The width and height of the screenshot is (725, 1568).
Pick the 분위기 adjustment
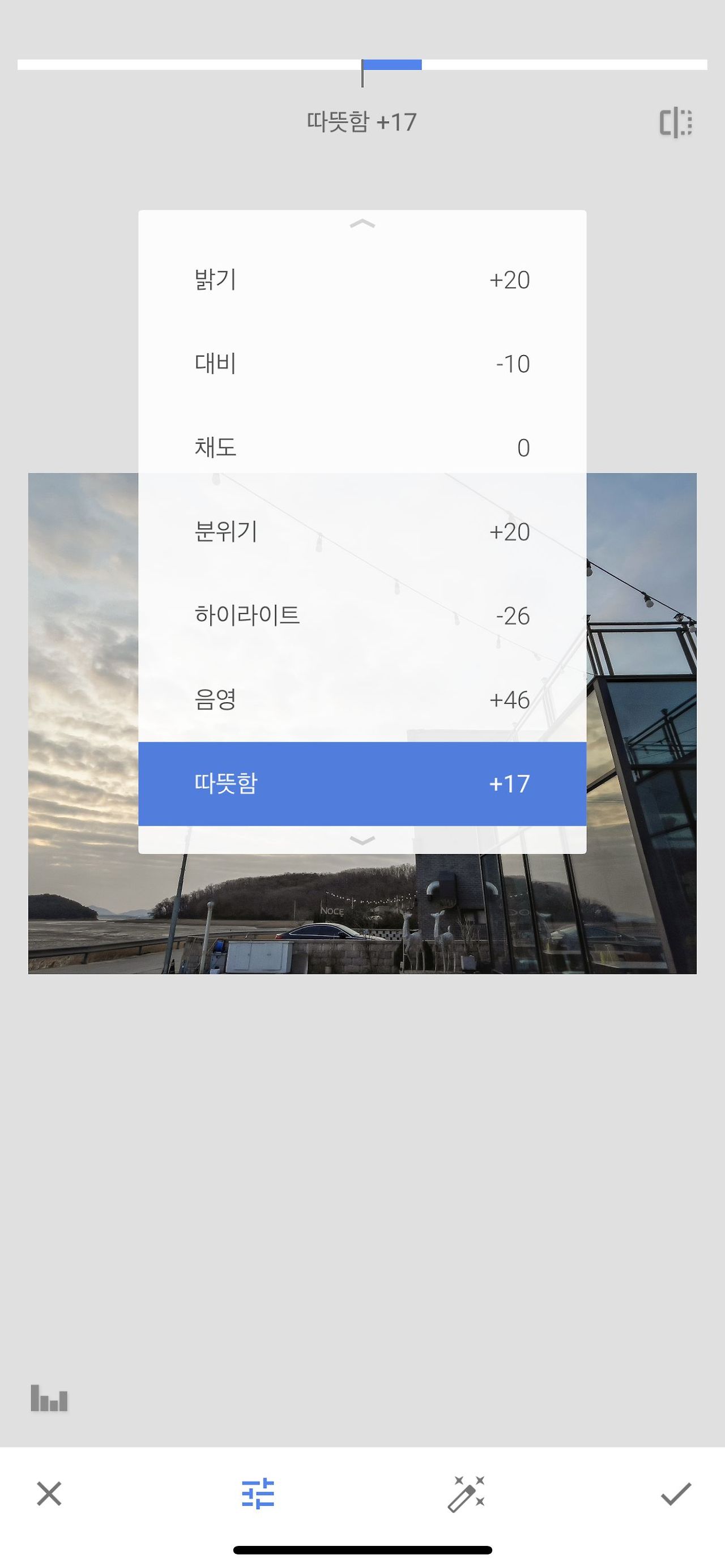(361, 532)
